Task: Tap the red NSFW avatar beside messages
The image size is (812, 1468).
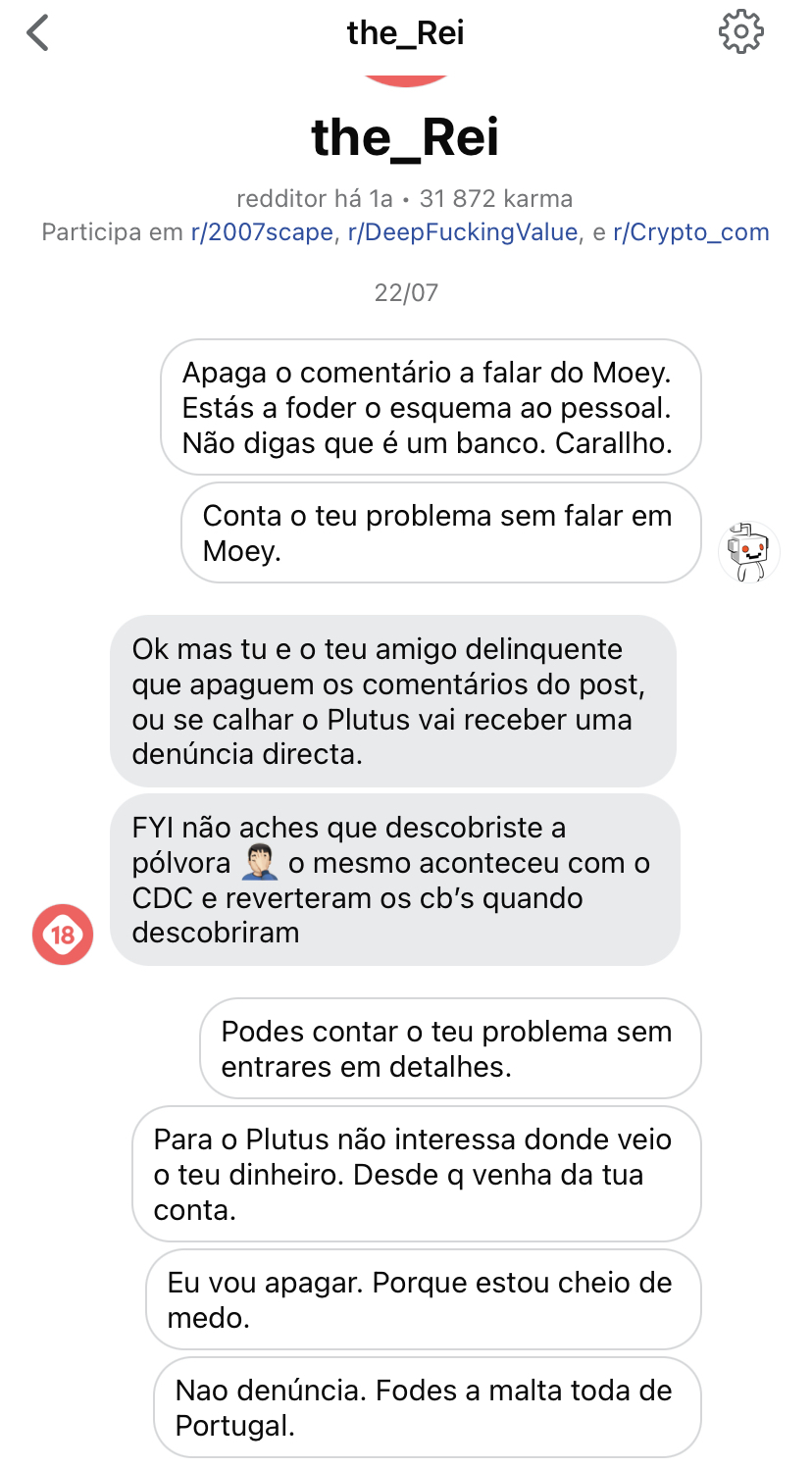Action: 63,935
